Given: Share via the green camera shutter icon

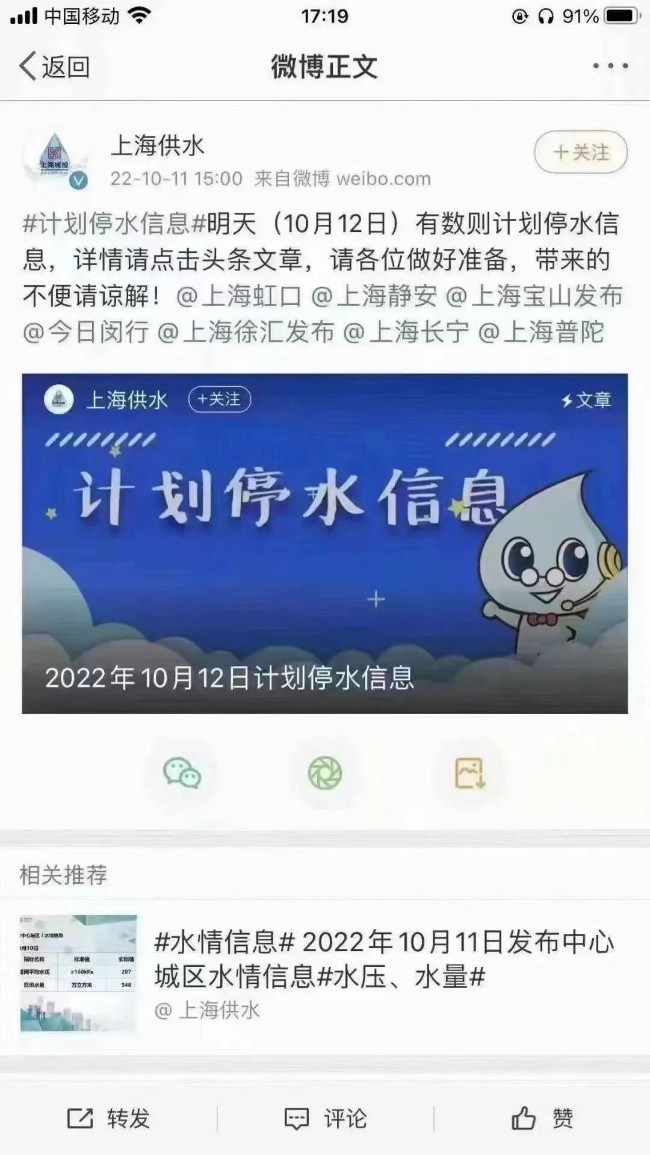Looking at the screenshot, I should pos(325,773).
